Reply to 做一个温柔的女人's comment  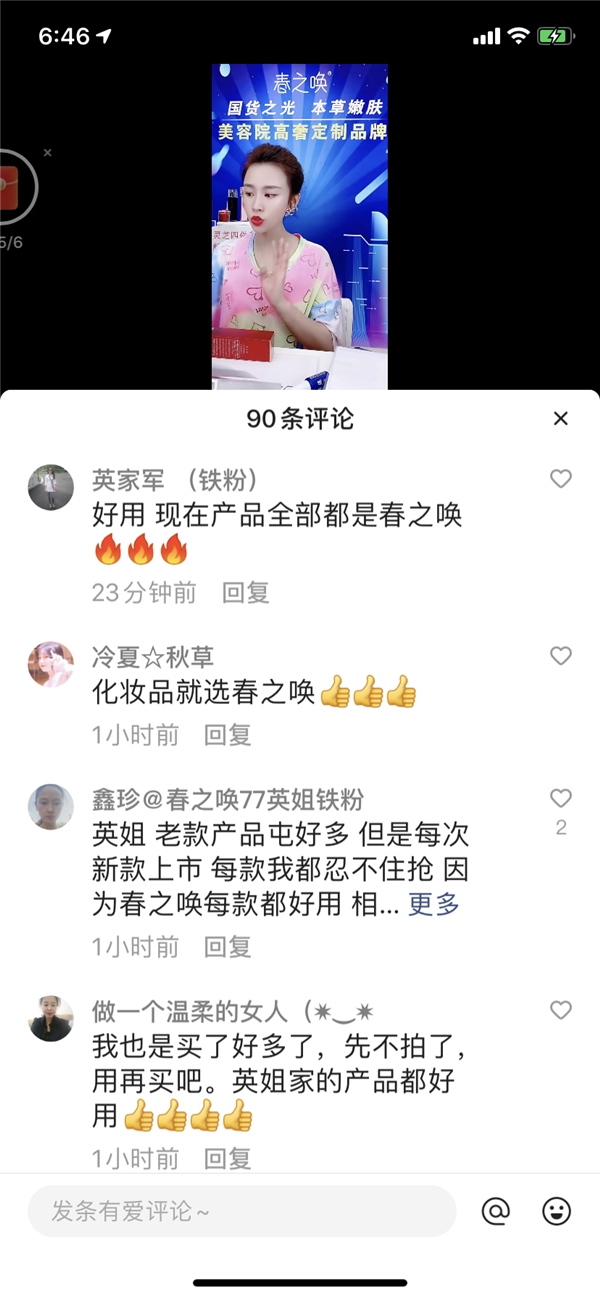(x=228, y=1159)
